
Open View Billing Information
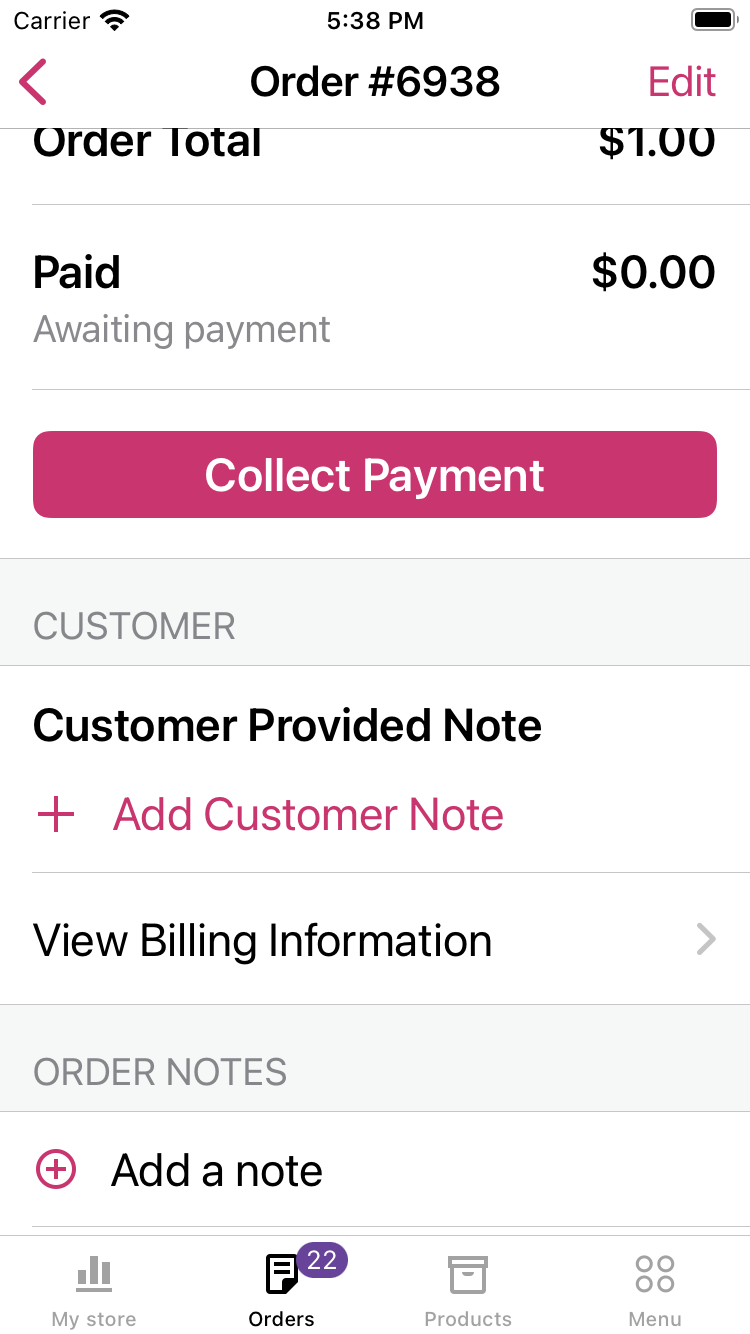375,941
